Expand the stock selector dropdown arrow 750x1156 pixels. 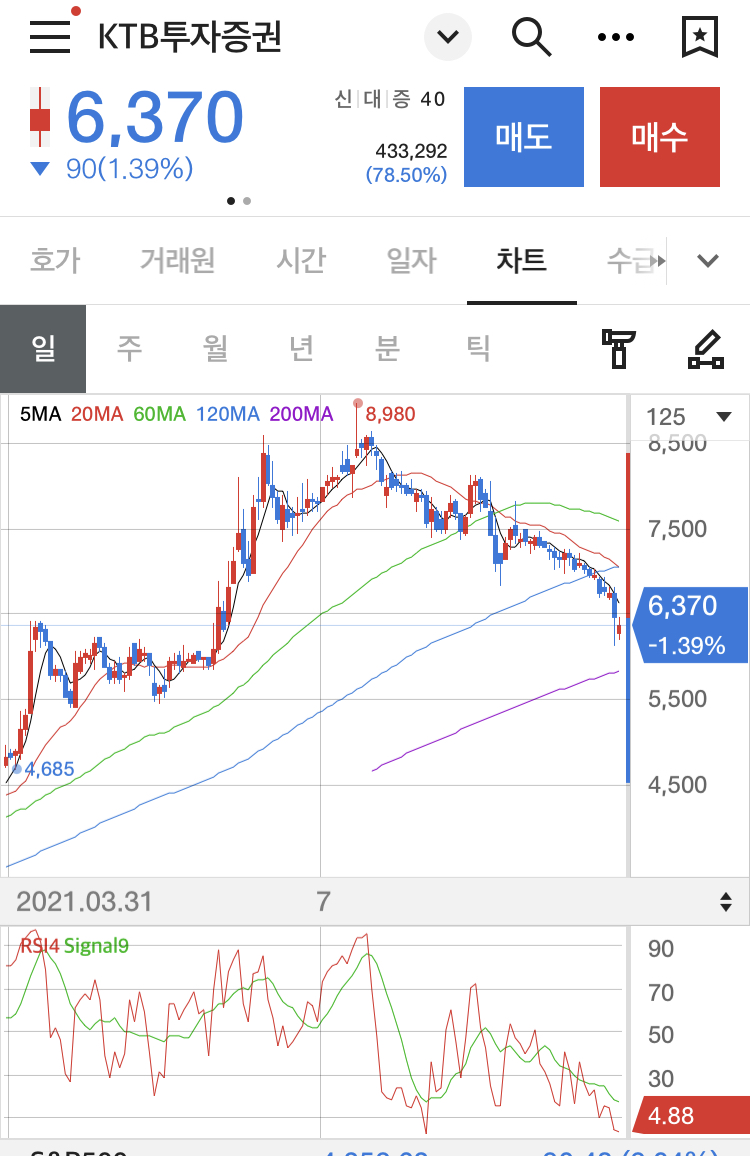[447, 38]
